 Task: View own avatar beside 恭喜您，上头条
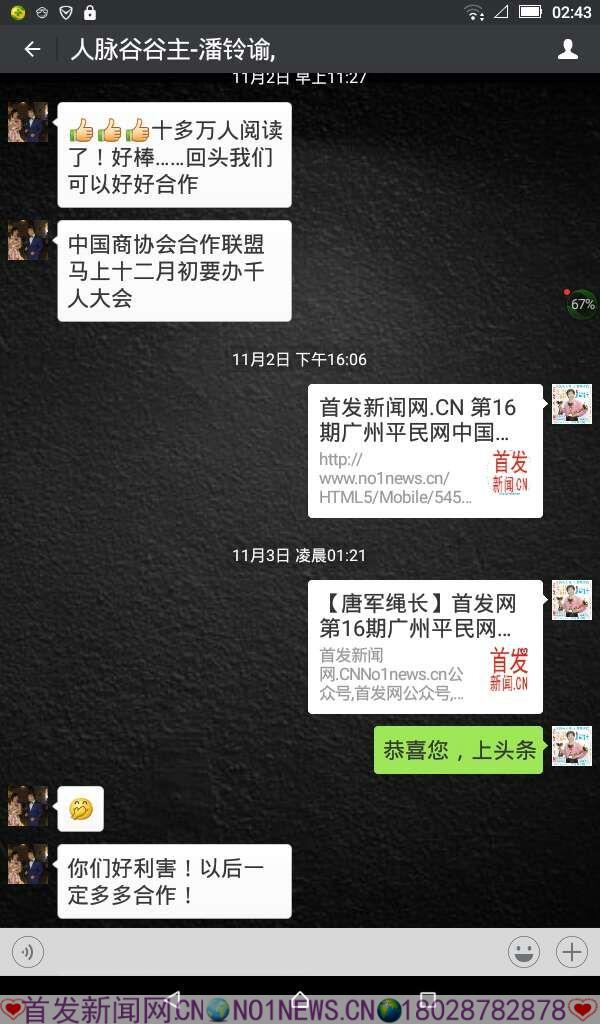(572, 746)
